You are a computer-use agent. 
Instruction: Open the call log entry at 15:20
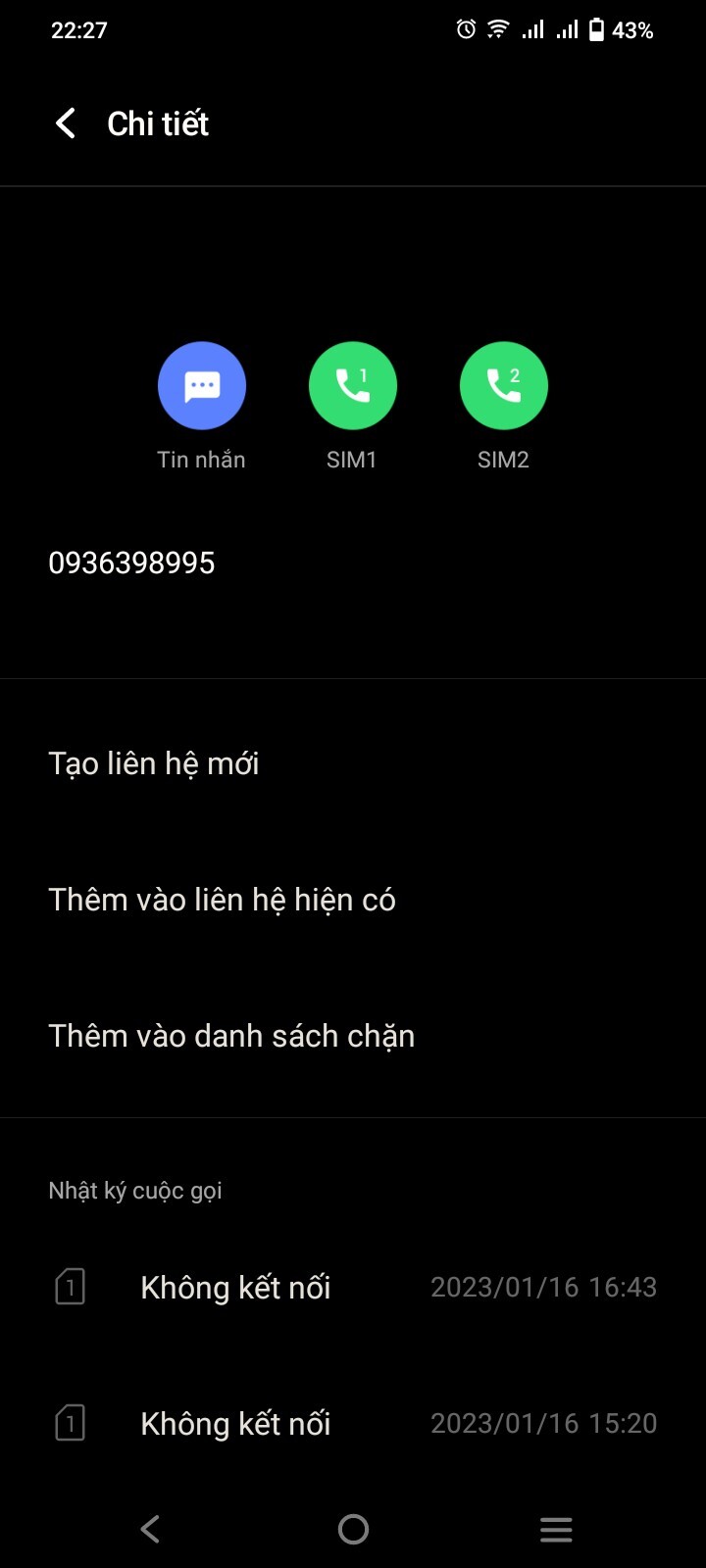tap(353, 1423)
